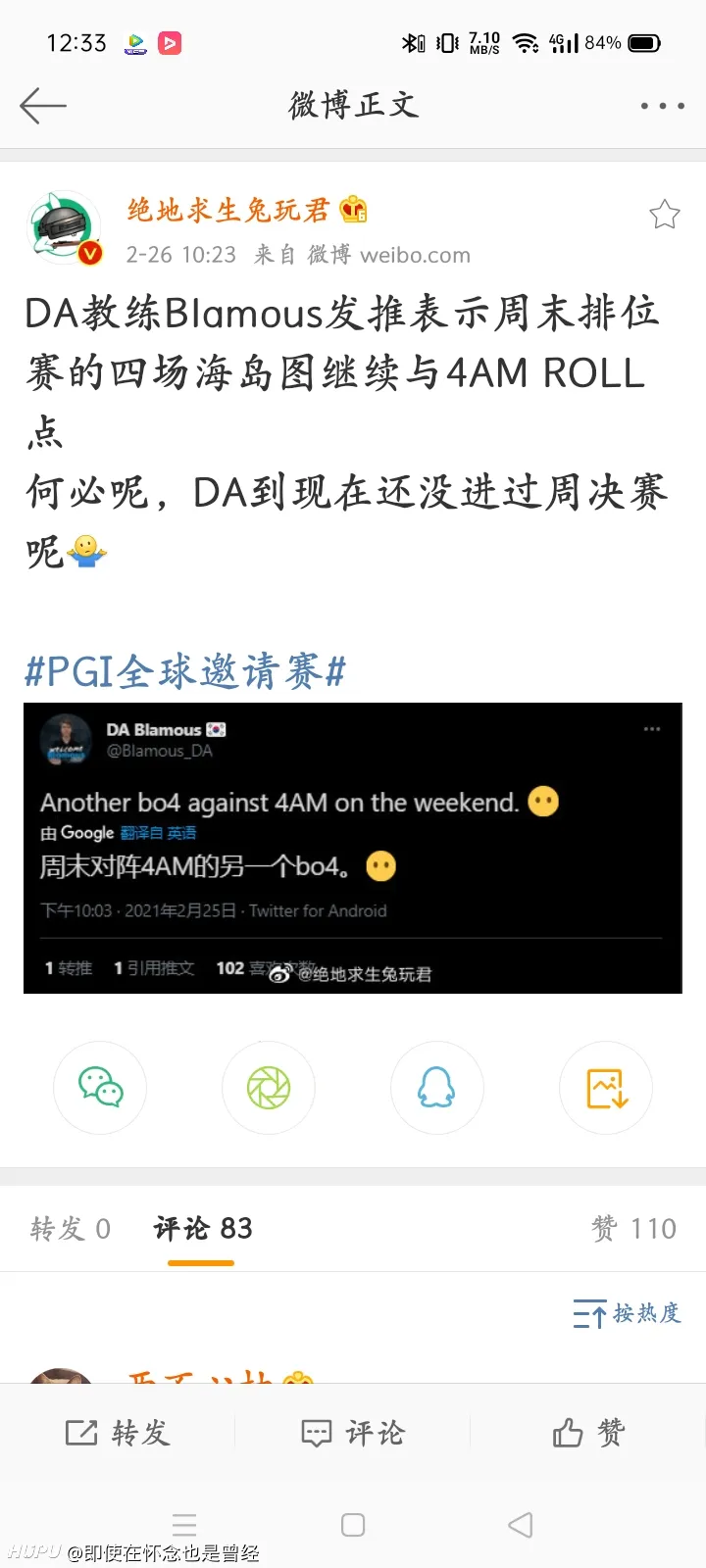The image size is (706, 1568).
Task: Share the post to WeChat
Action: point(100,1088)
